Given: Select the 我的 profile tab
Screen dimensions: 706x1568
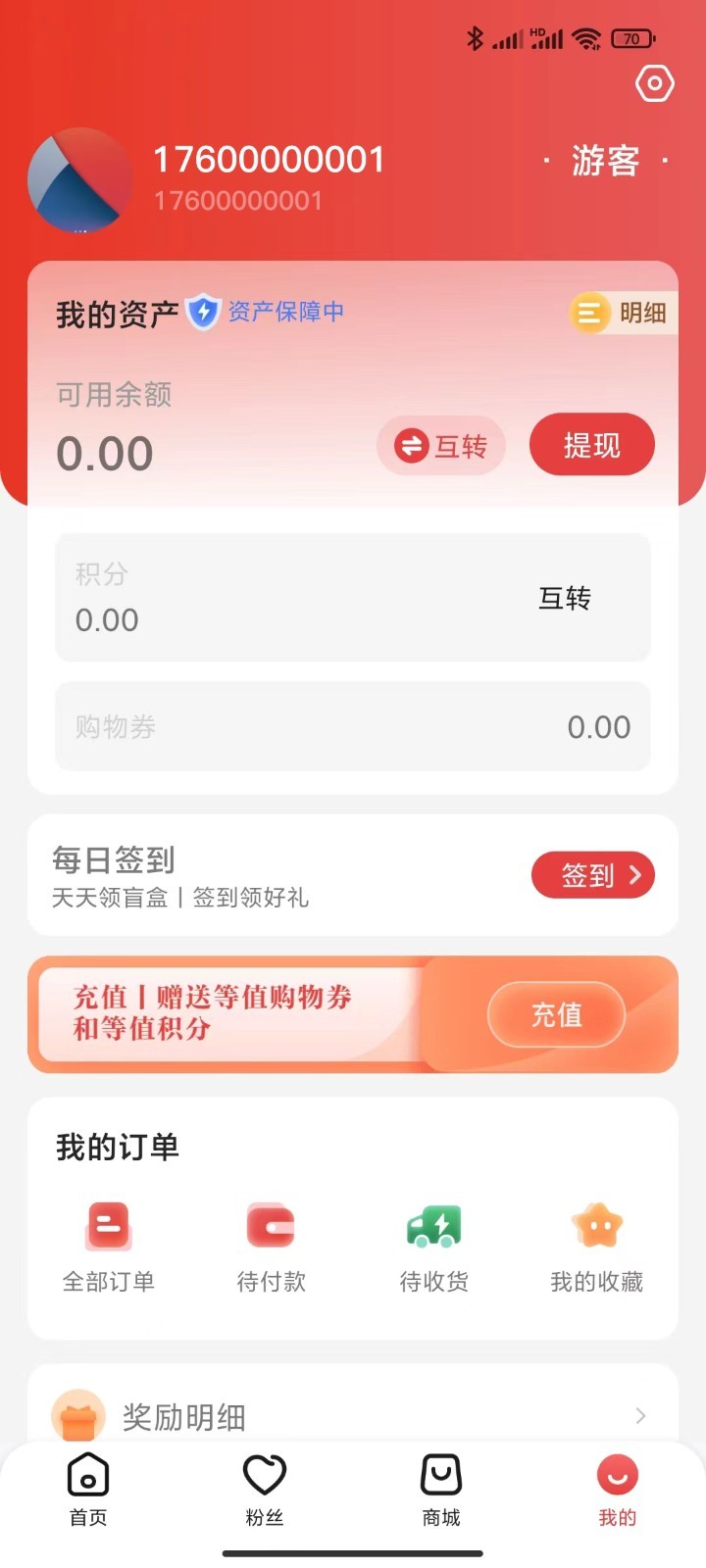Looking at the screenshot, I should 618,1490.
